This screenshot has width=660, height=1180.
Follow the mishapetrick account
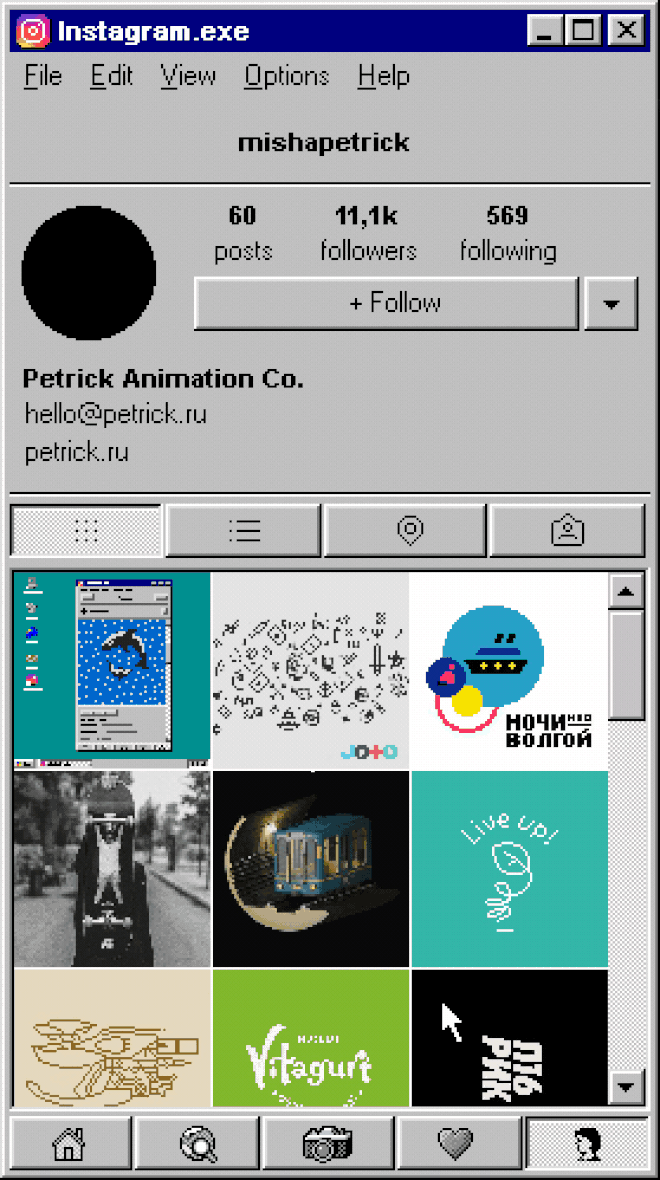click(x=386, y=303)
